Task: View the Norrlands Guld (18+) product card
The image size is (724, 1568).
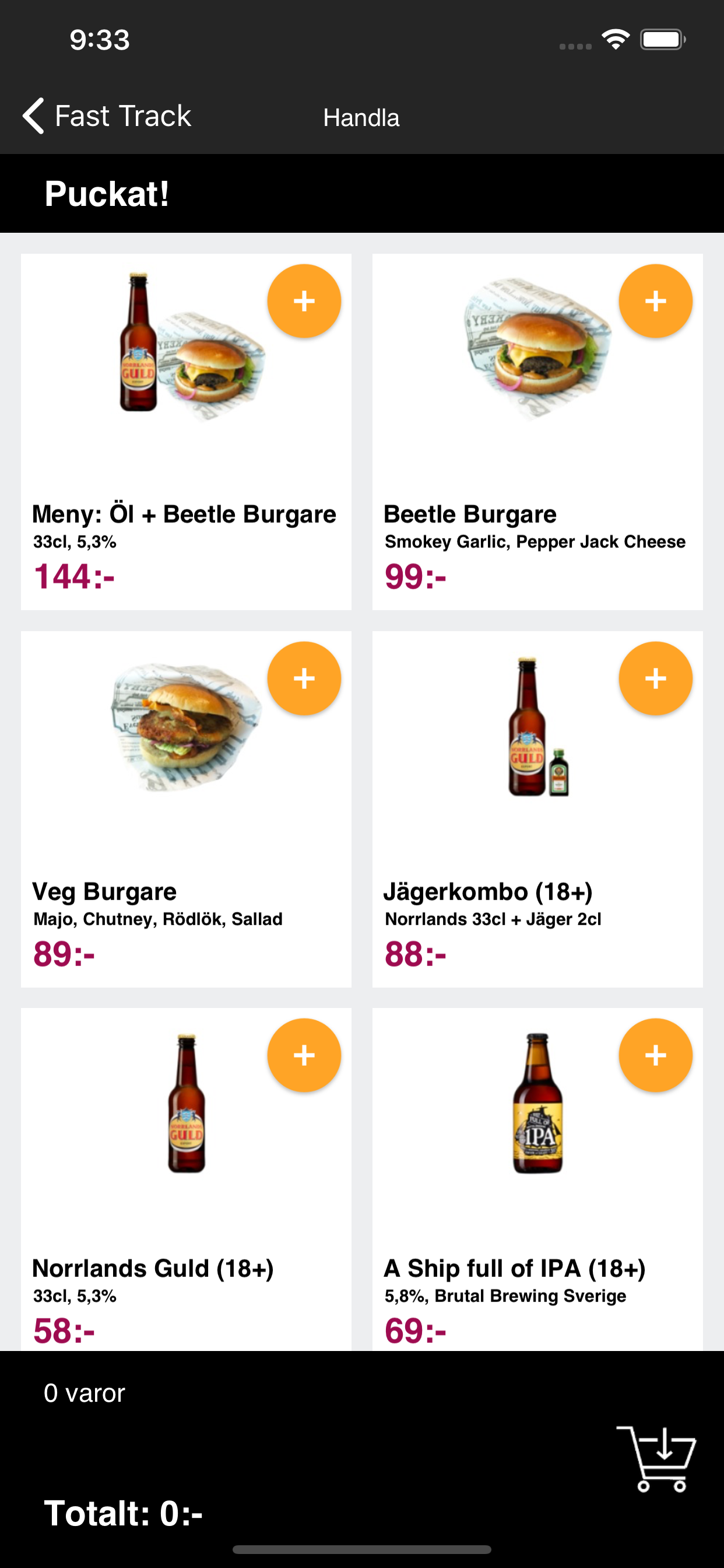Action: coord(186,1179)
